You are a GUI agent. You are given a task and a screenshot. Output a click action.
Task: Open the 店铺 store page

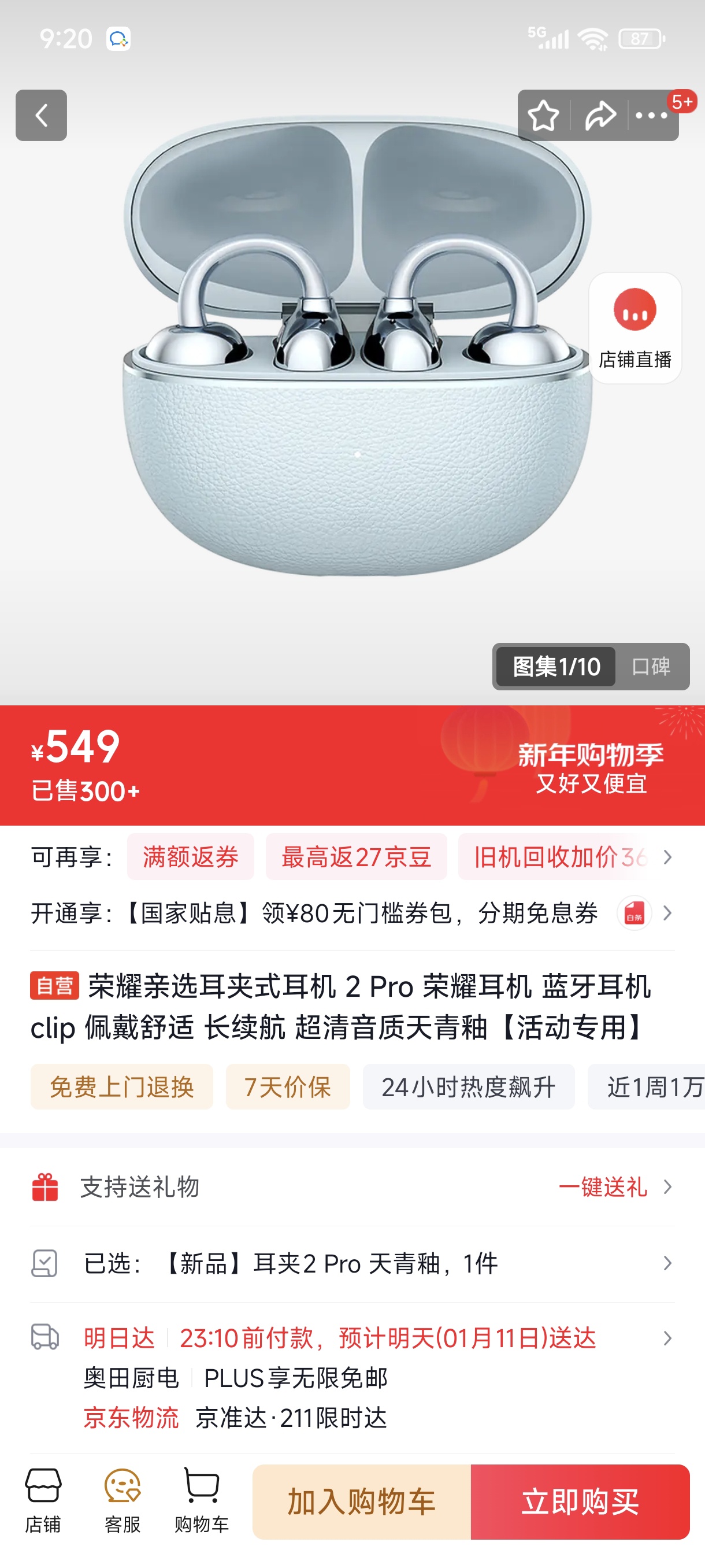[43, 1501]
